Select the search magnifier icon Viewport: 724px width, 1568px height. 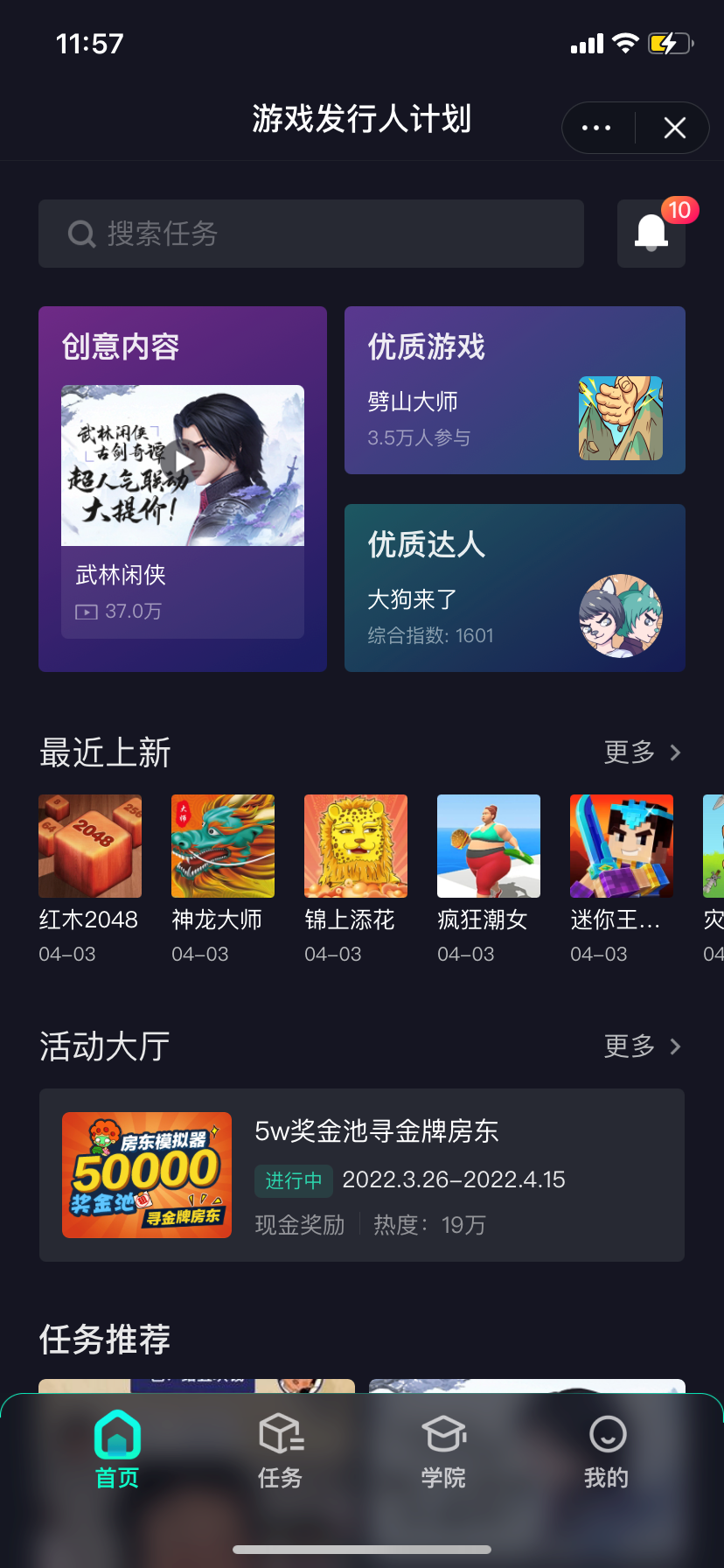pos(80,234)
